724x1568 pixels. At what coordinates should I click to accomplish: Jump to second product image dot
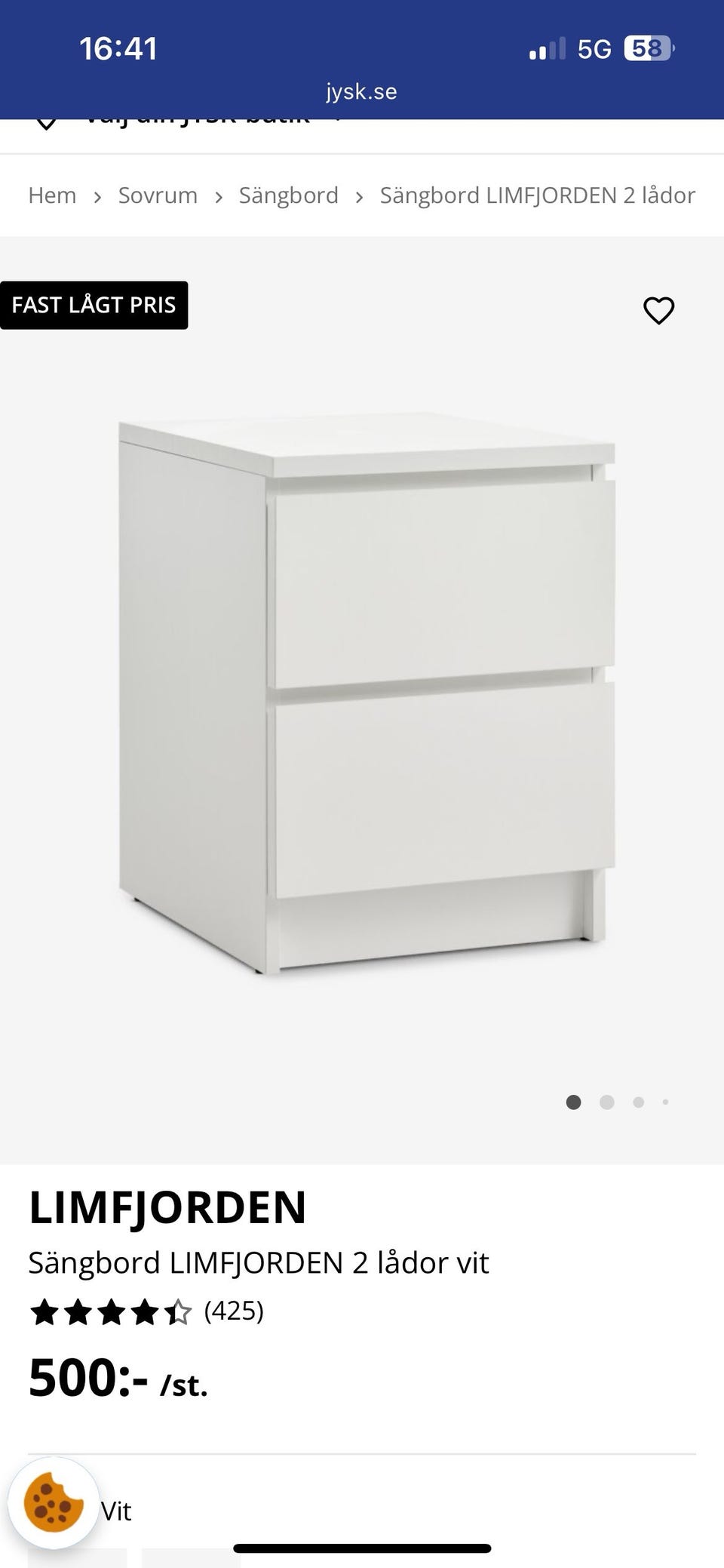pos(606,1102)
